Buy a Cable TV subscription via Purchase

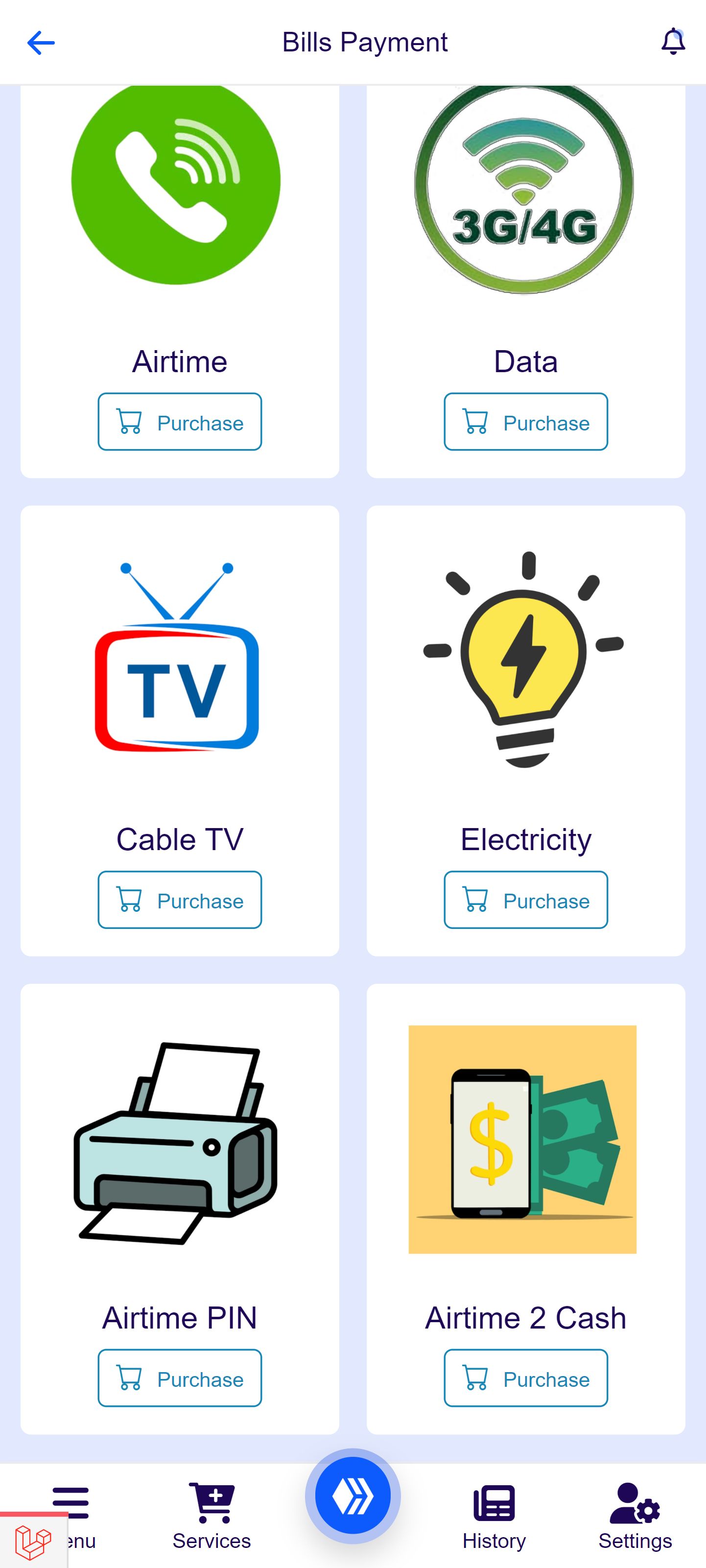pyautogui.click(x=180, y=900)
